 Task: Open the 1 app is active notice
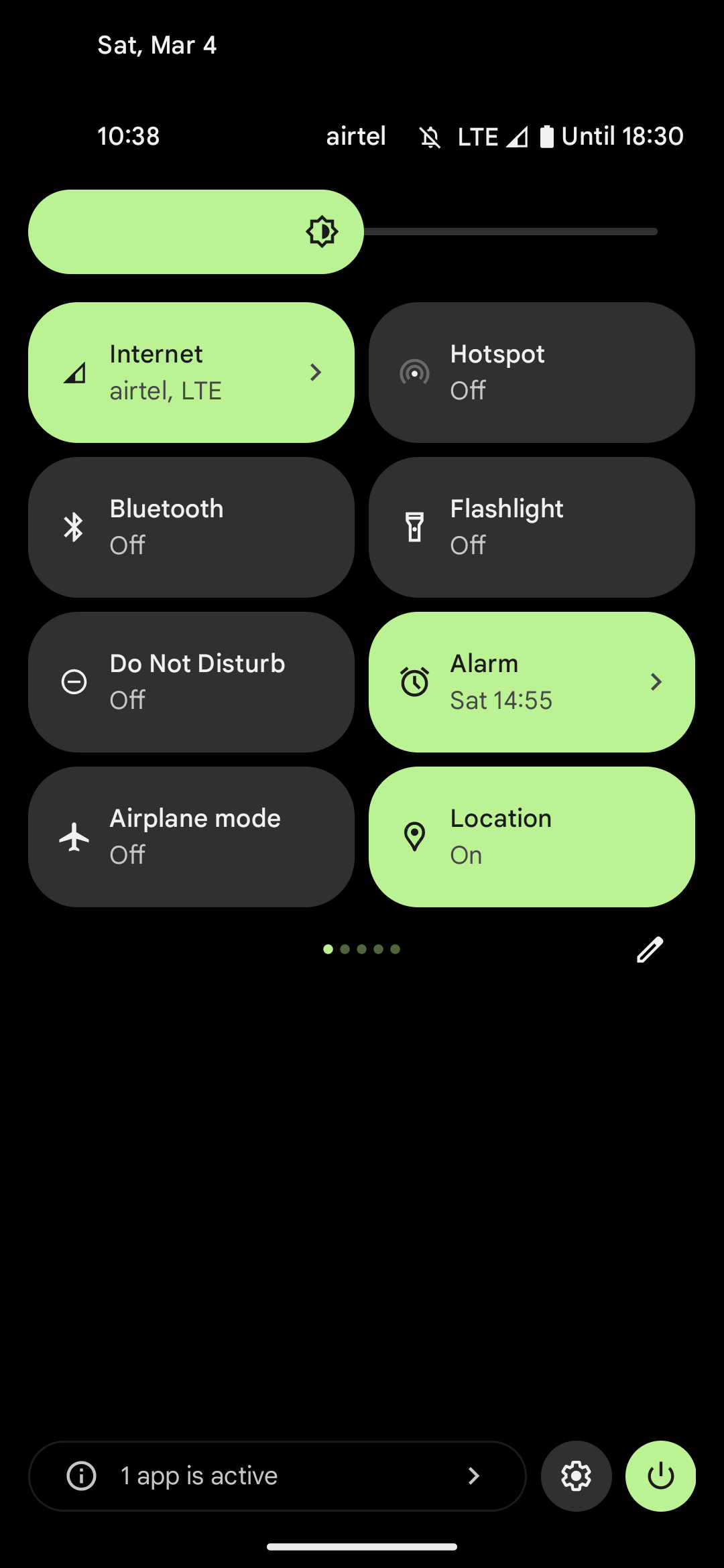pyautogui.click(x=278, y=1476)
